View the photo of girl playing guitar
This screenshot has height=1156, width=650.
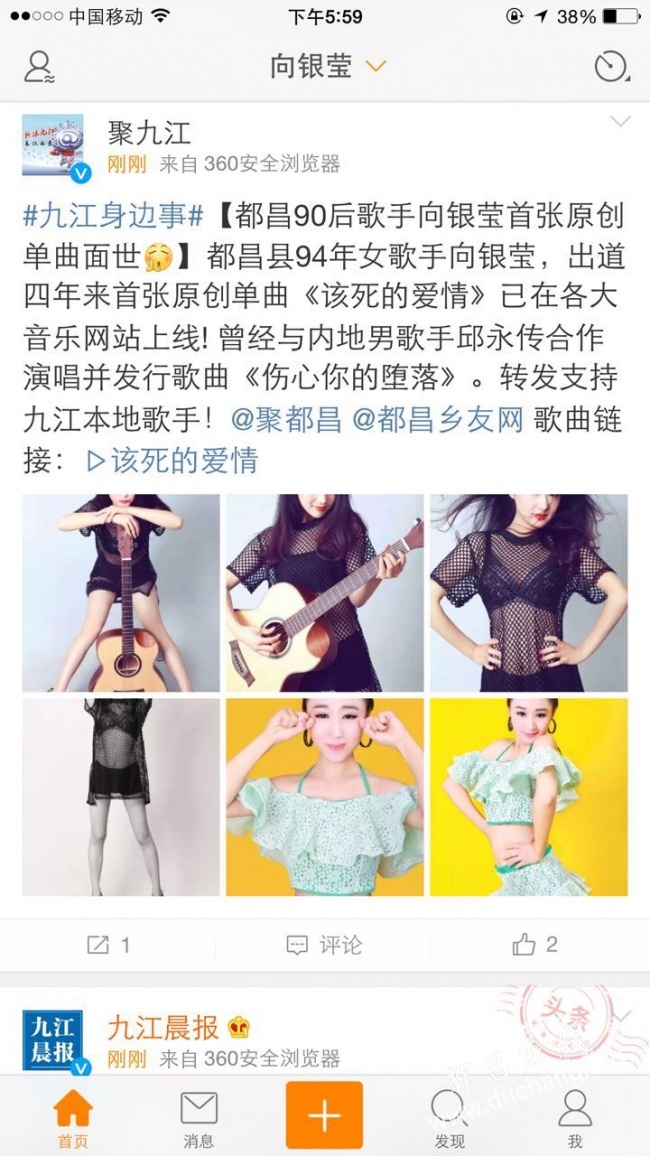point(324,593)
